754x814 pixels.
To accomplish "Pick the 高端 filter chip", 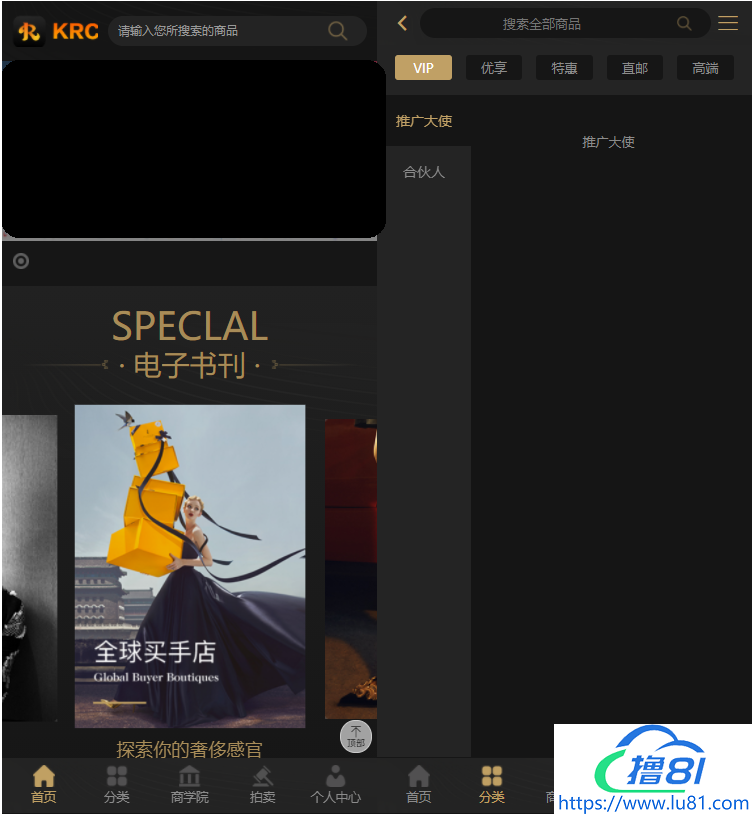I will [705, 68].
